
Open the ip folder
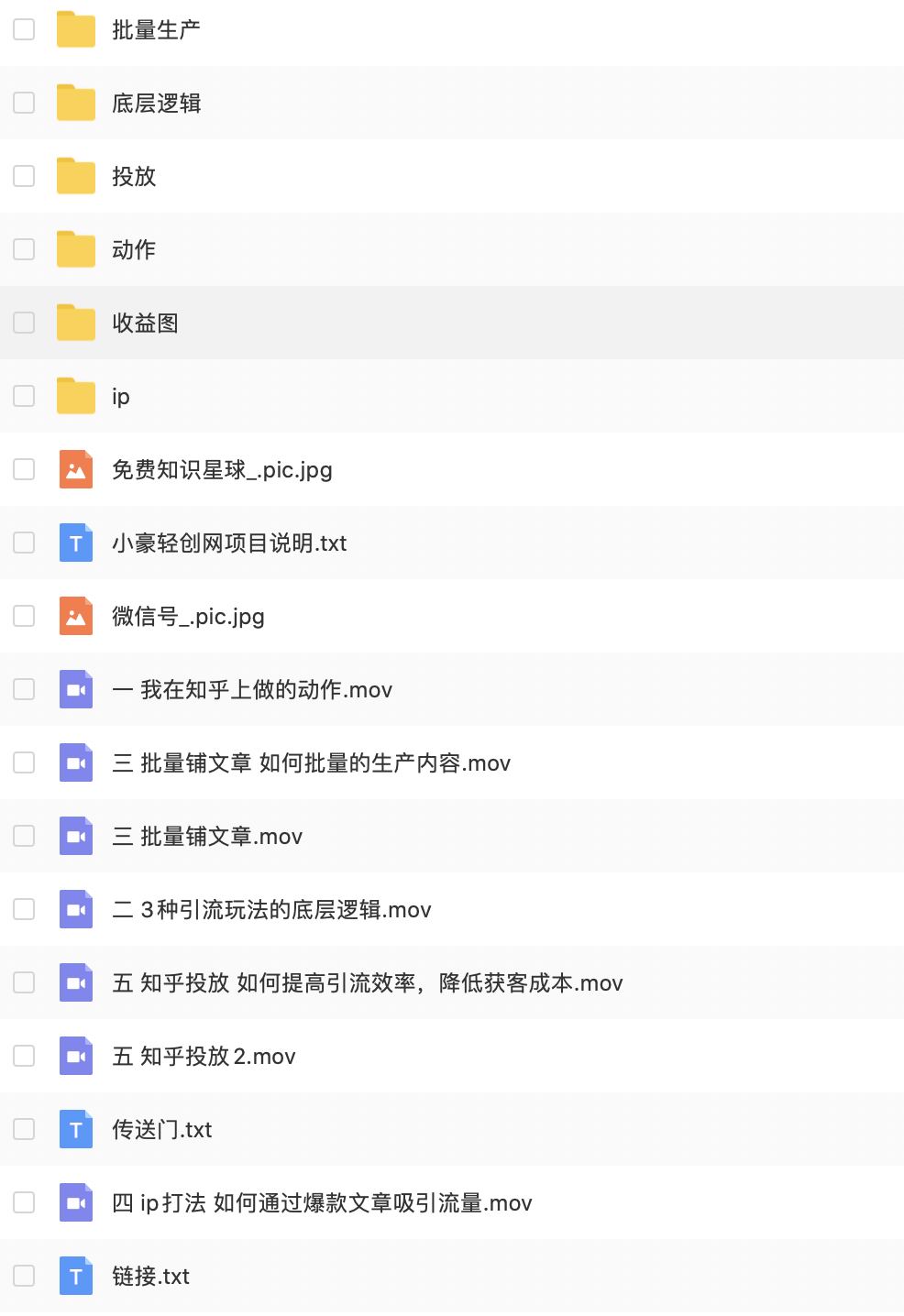(121, 397)
